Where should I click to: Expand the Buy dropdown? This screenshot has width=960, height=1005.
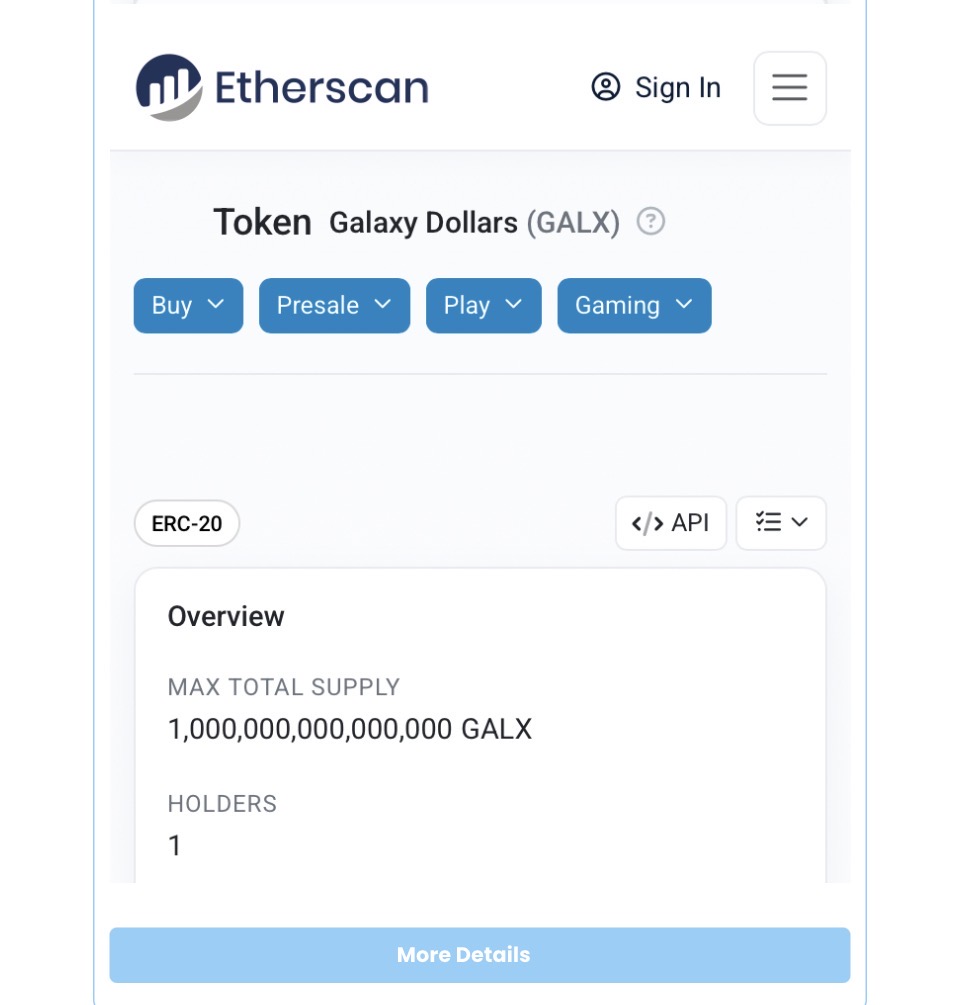point(188,306)
